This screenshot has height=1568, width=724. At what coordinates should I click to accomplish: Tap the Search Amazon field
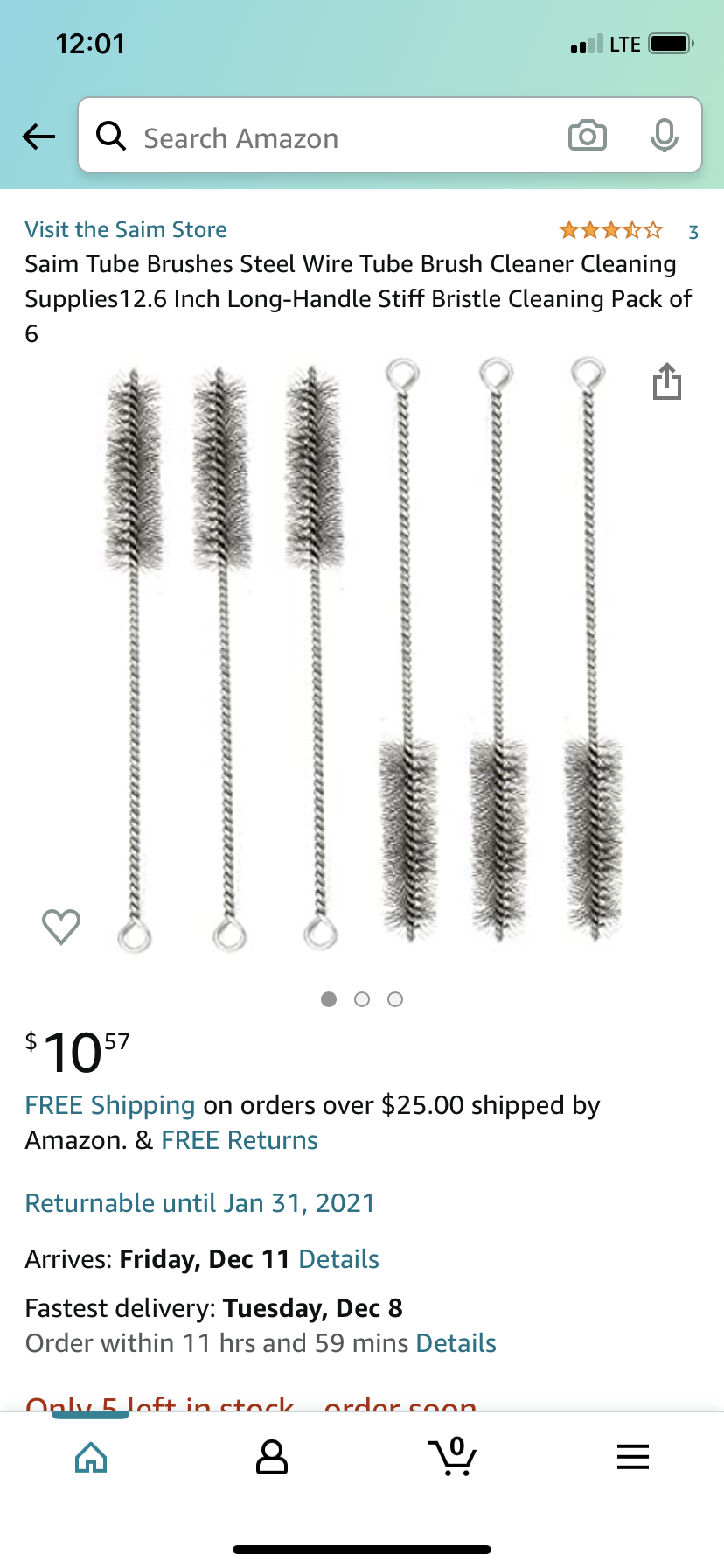point(332,137)
